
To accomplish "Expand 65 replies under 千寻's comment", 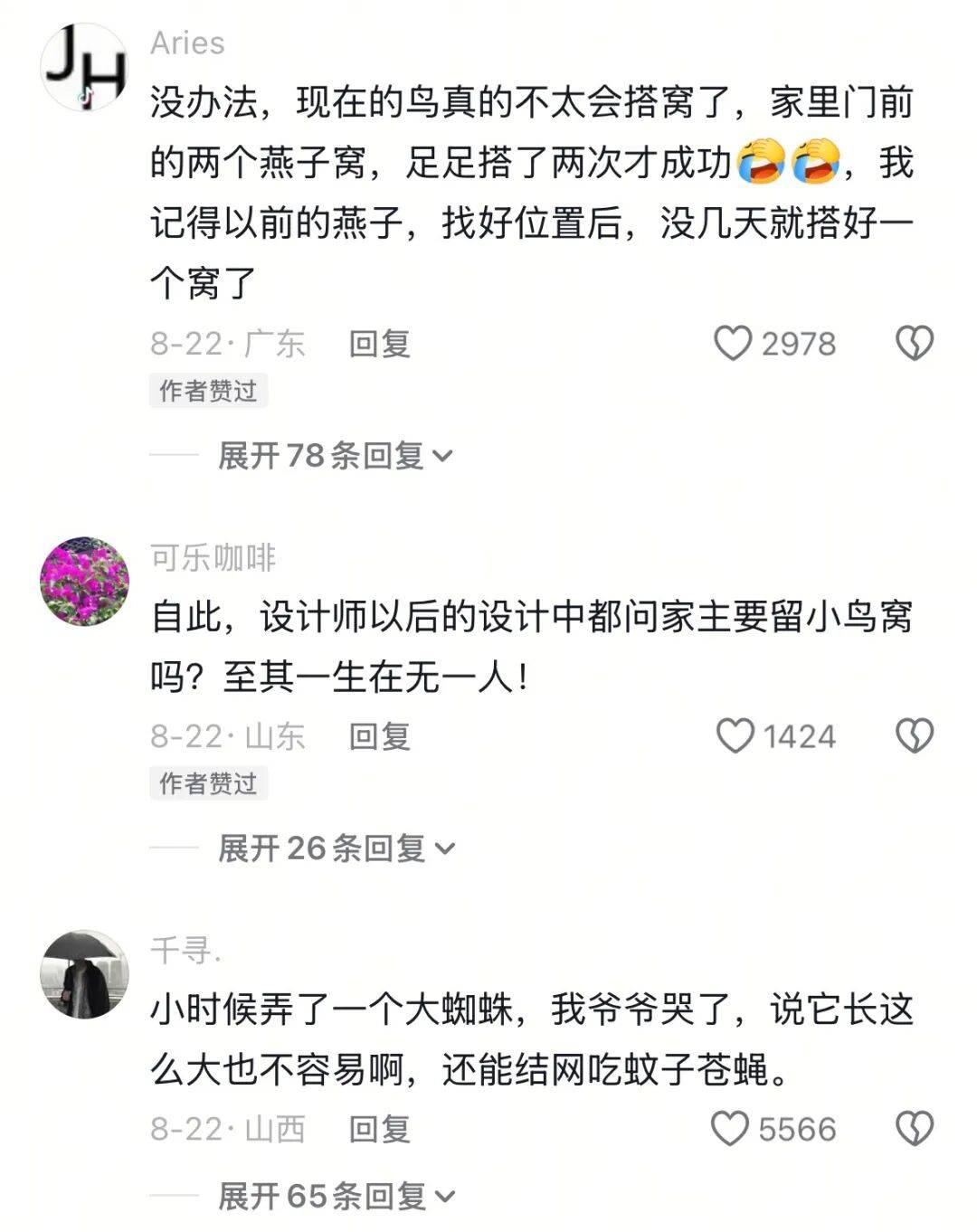I will [x=335, y=1196].
